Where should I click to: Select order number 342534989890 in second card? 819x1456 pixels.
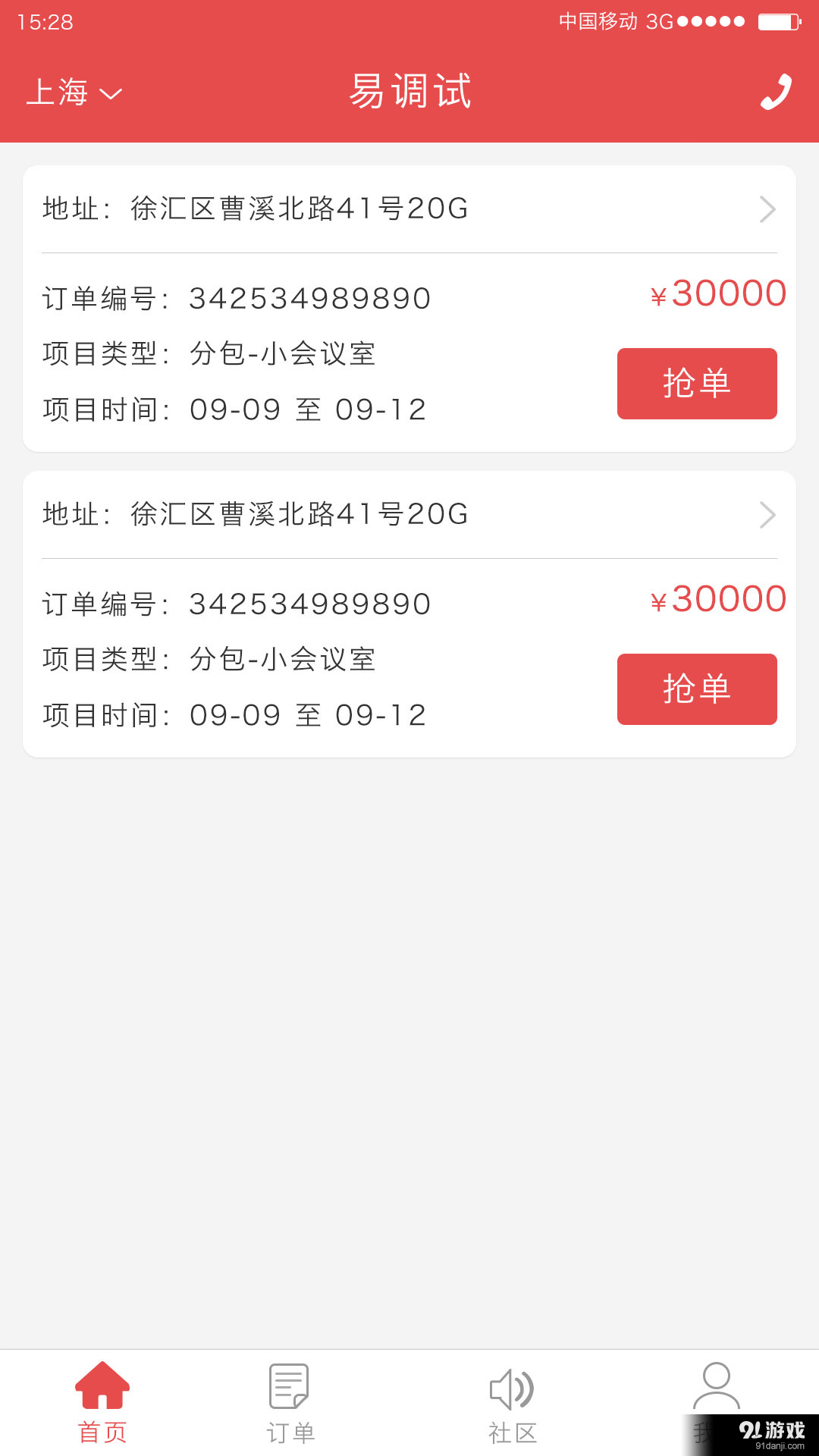(x=309, y=601)
